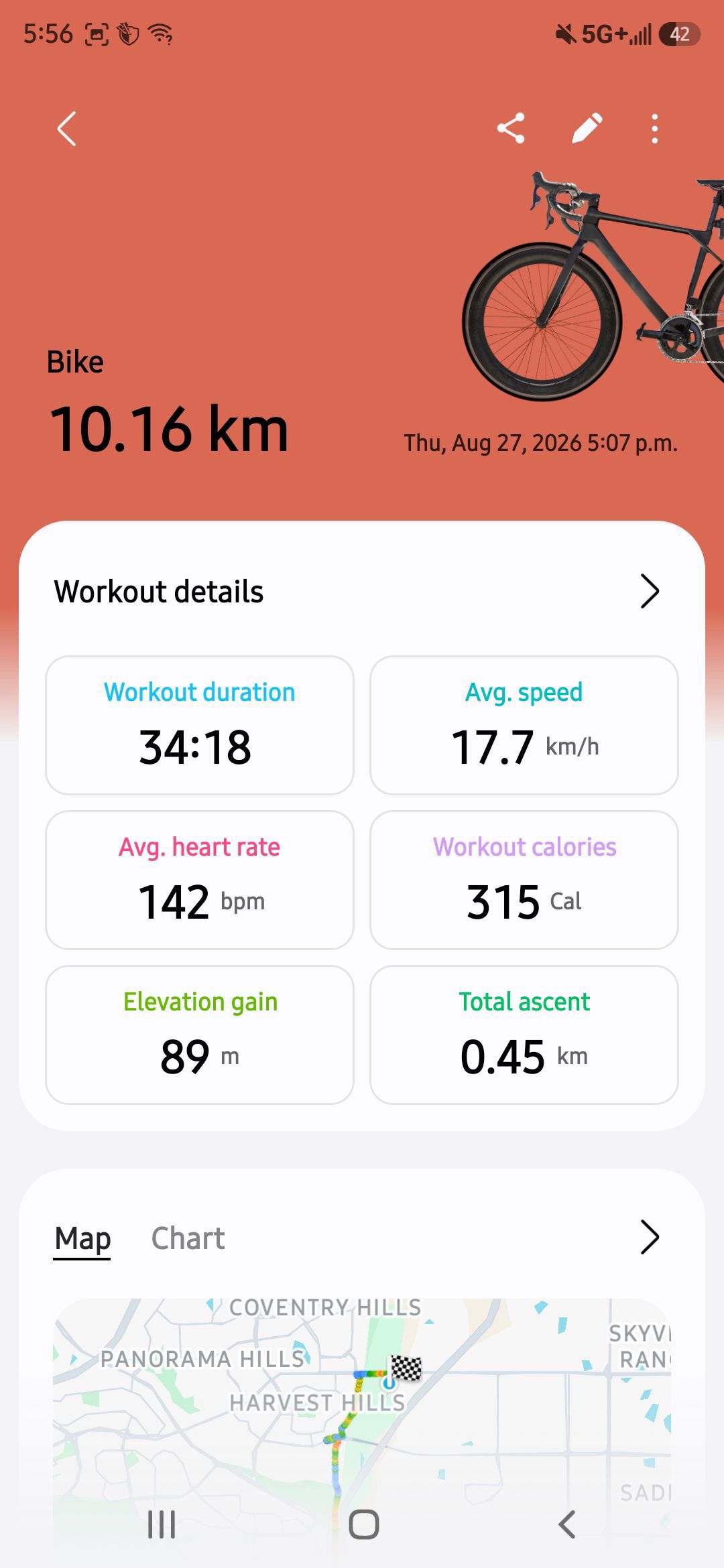Viewport: 724px width, 1568px height.
Task: Open the route map preview
Action: (x=362, y=1427)
